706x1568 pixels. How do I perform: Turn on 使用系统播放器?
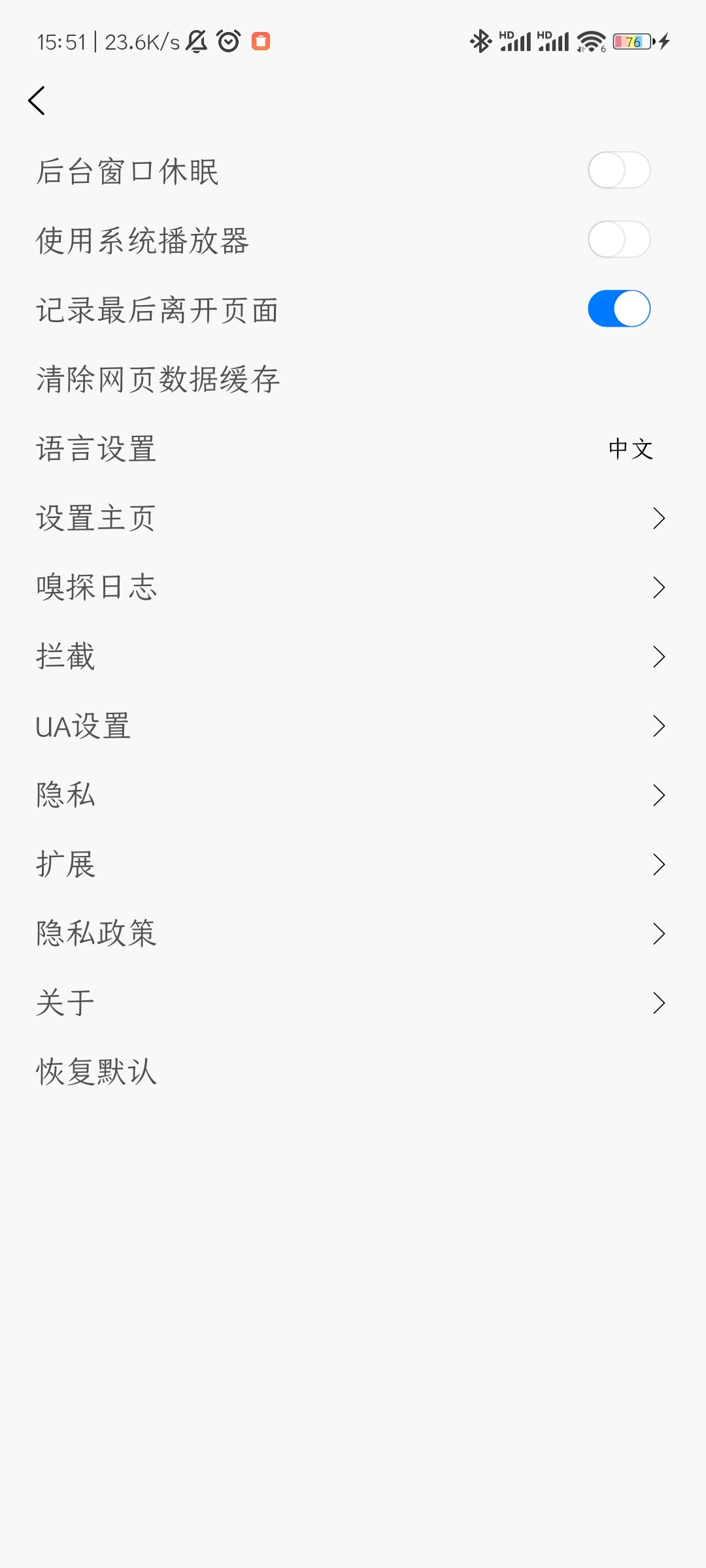619,239
